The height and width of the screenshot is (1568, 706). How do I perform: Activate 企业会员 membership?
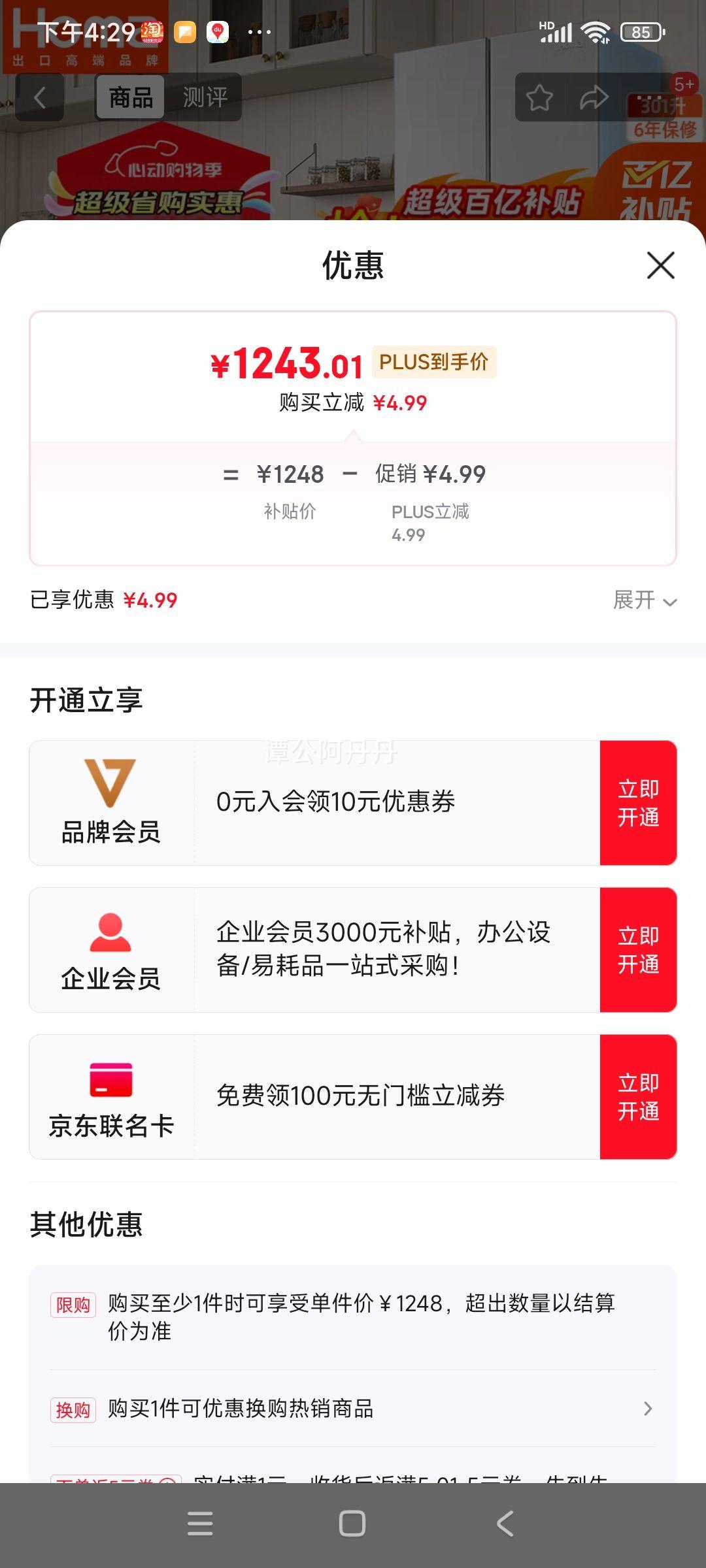coord(638,950)
